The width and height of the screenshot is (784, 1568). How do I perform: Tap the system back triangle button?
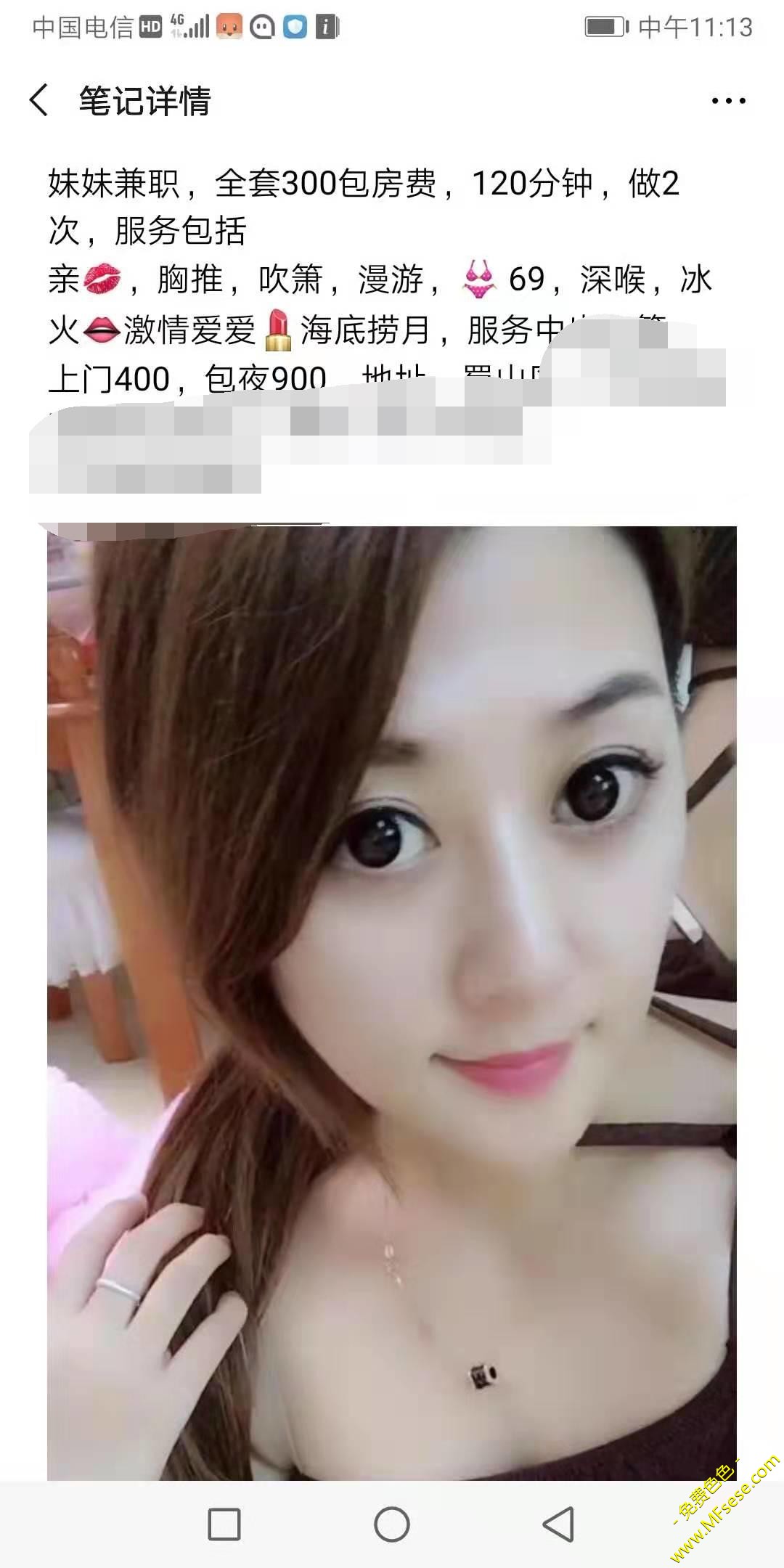click(559, 1524)
